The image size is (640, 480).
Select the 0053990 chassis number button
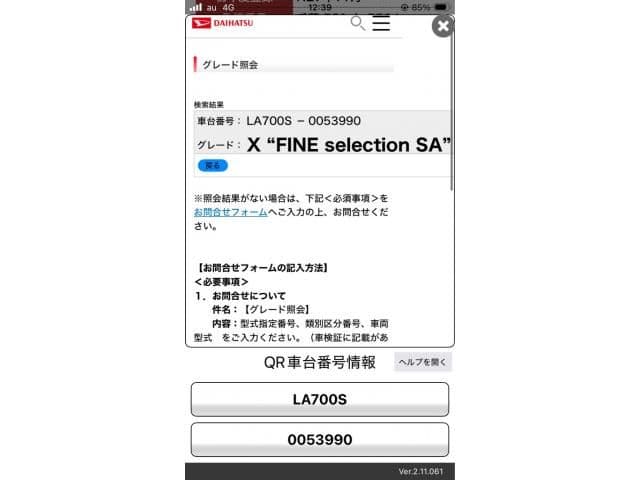coord(319,439)
